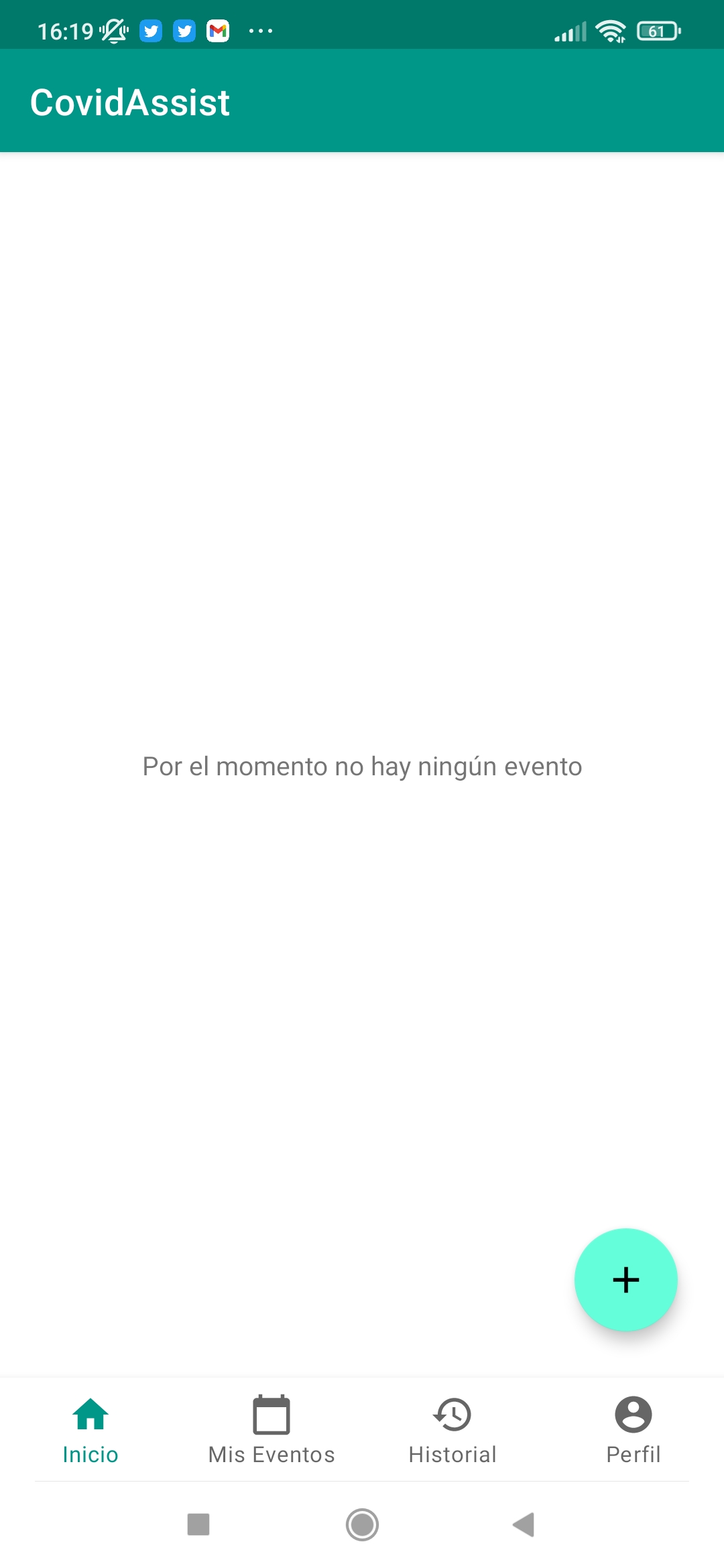The height and width of the screenshot is (1568, 724).
Task: Switch to the Mis Eventos tab
Action: (271, 1430)
